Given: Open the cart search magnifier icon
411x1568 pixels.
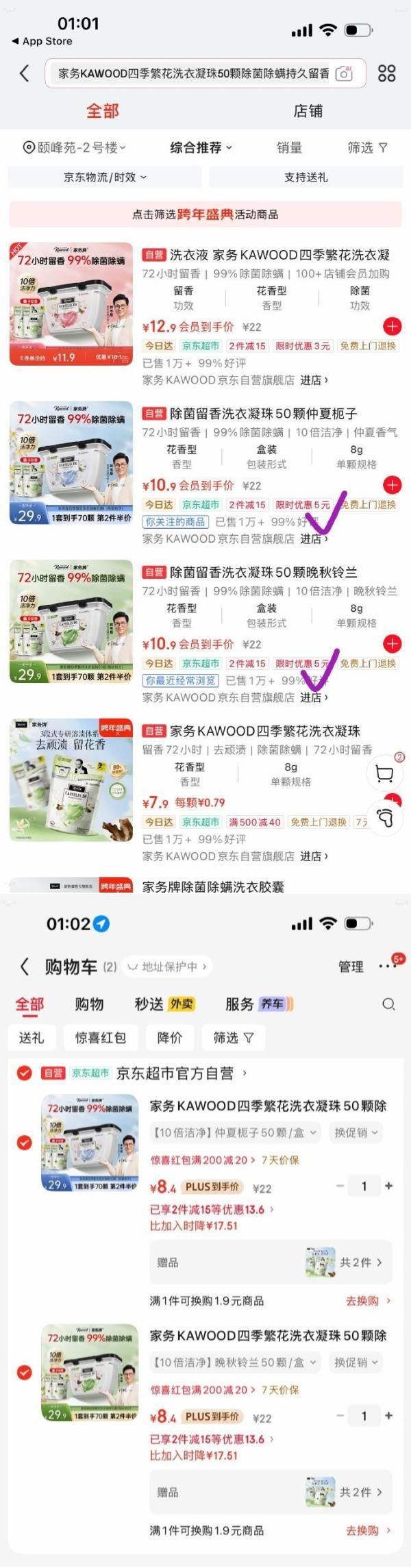Looking at the screenshot, I should tap(388, 1004).
